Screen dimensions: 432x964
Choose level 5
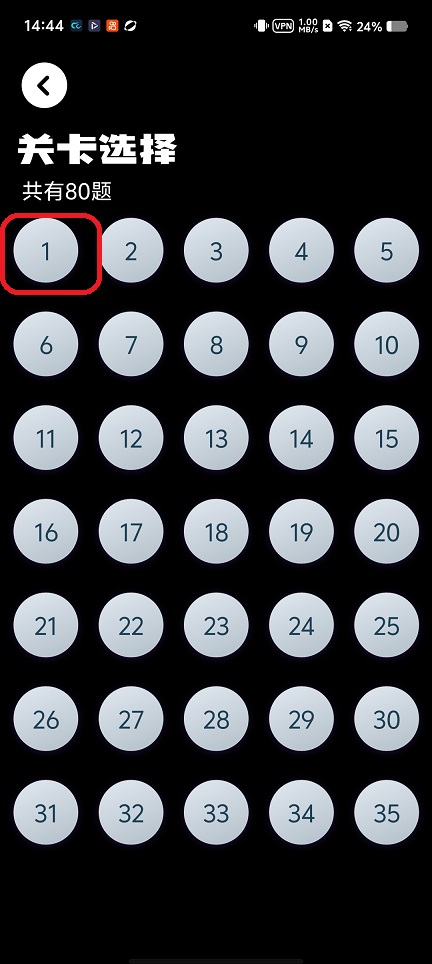(x=387, y=251)
